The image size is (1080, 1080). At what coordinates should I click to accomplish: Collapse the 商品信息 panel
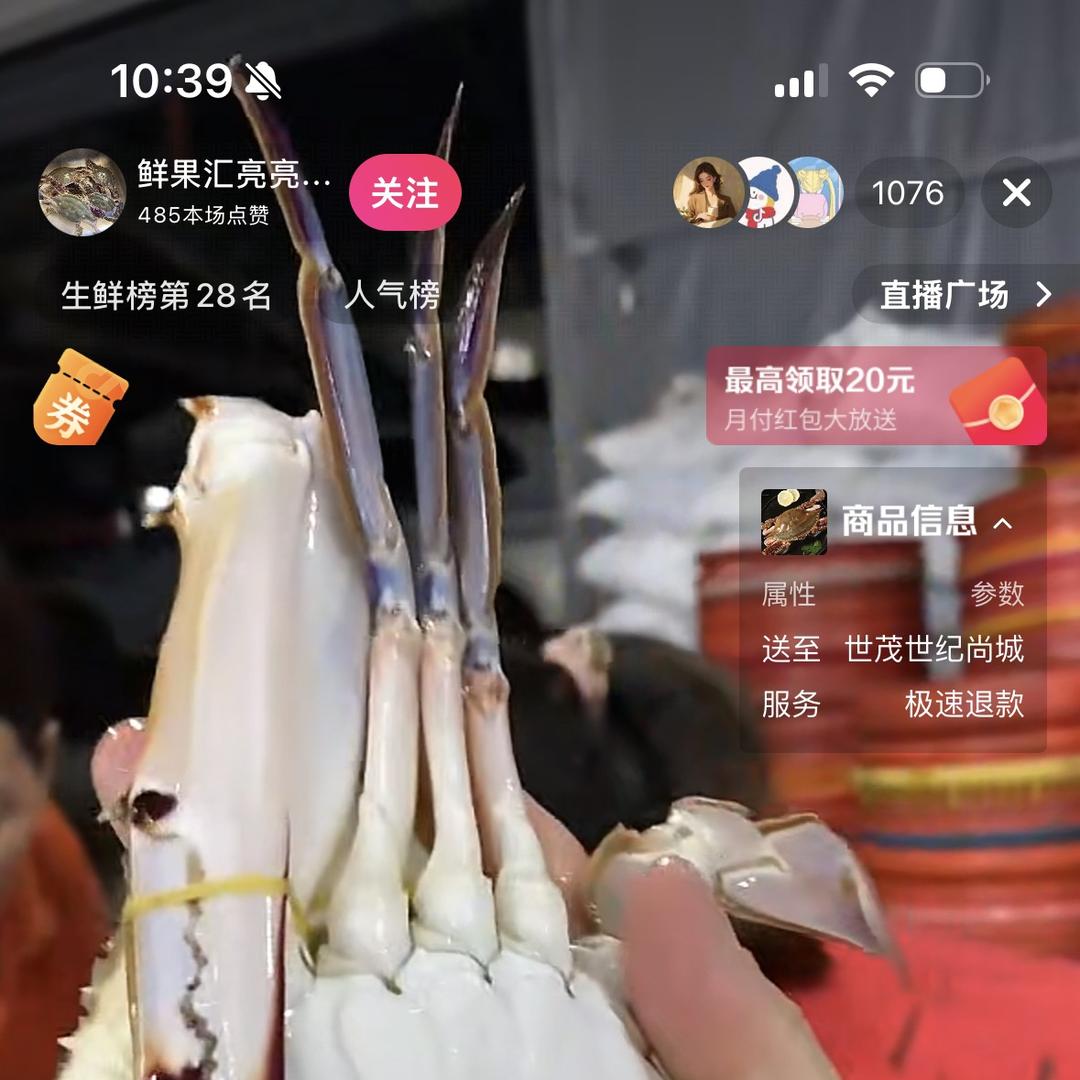pos(1002,523)
